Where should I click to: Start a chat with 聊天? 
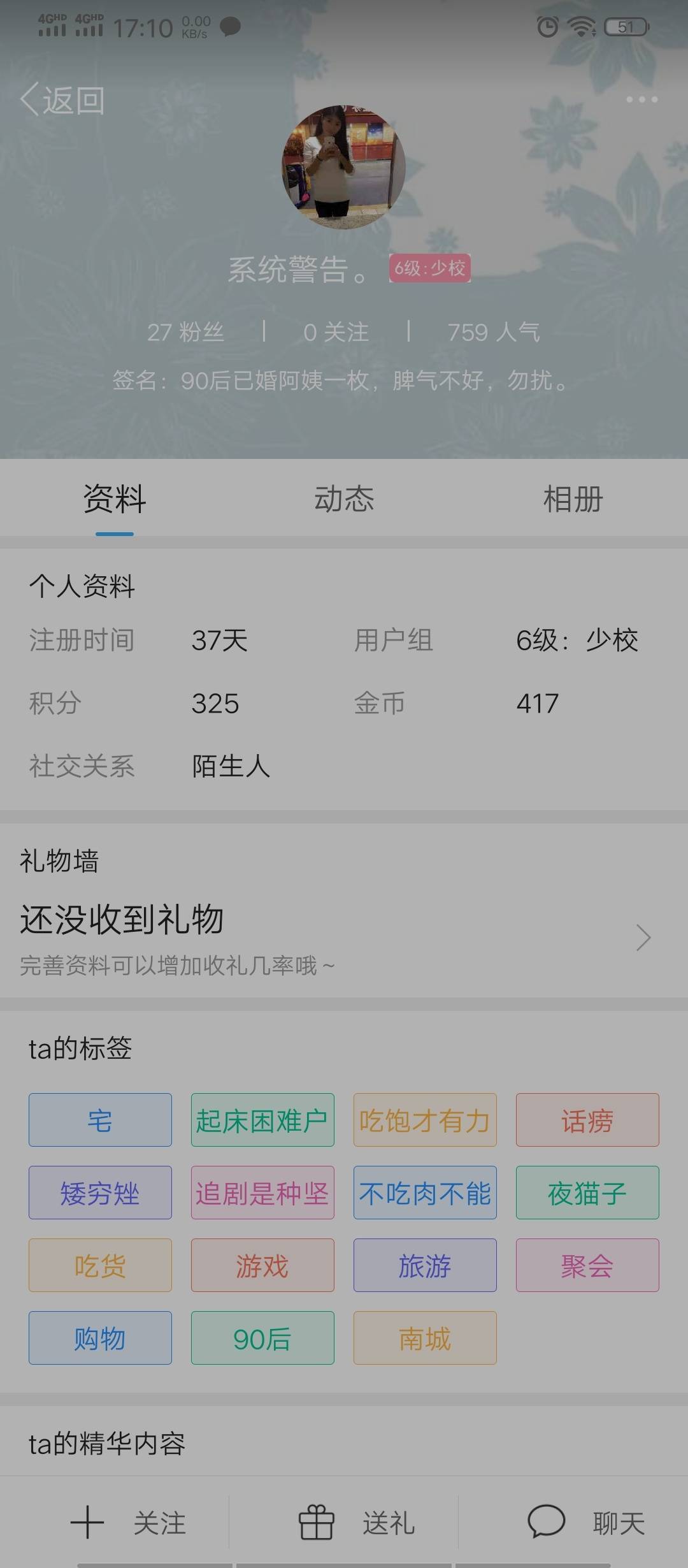[x=586, y=1523]
